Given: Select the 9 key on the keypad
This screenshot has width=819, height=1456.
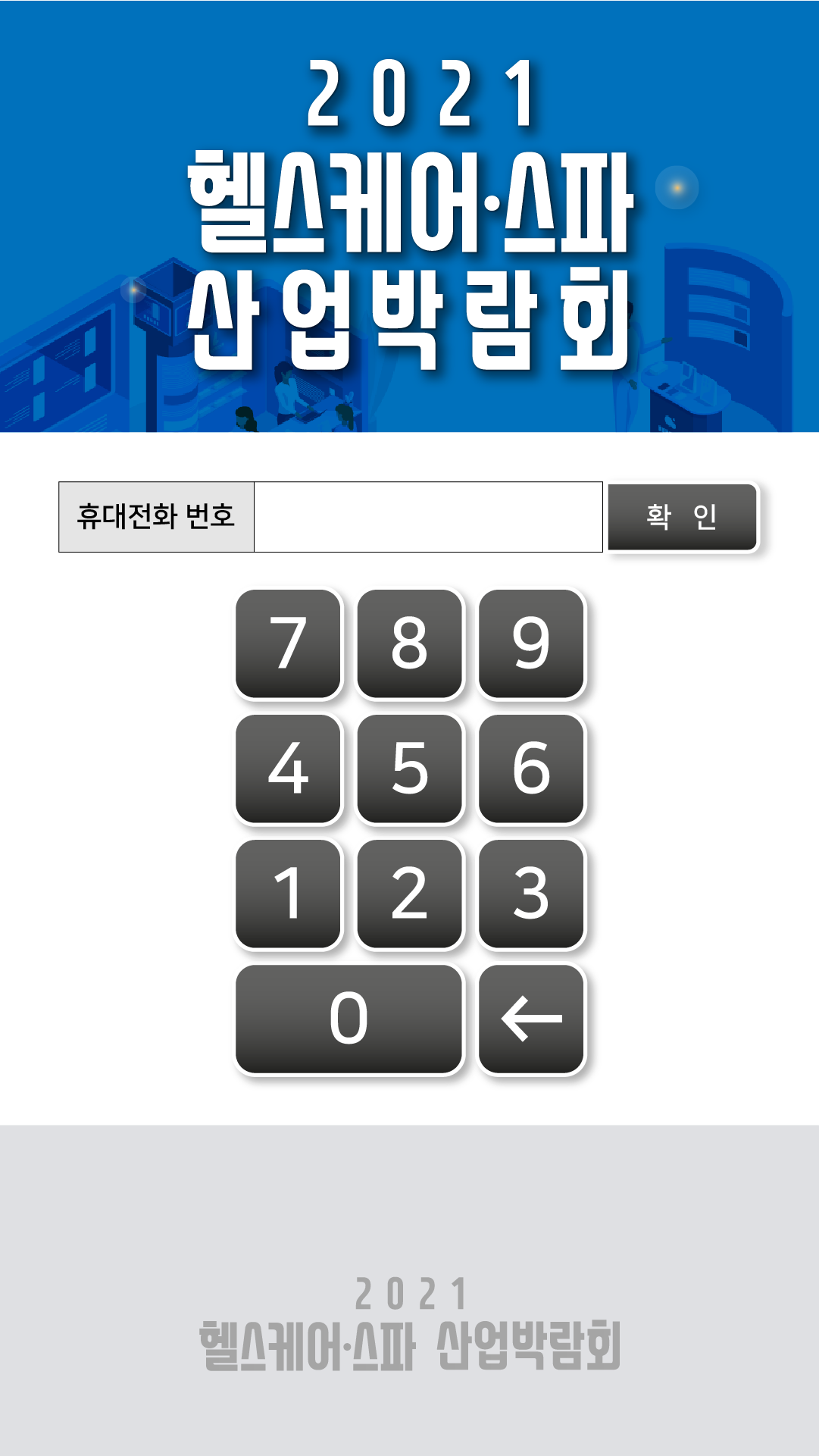Looking at the screenshot, I should pos(531,643).
